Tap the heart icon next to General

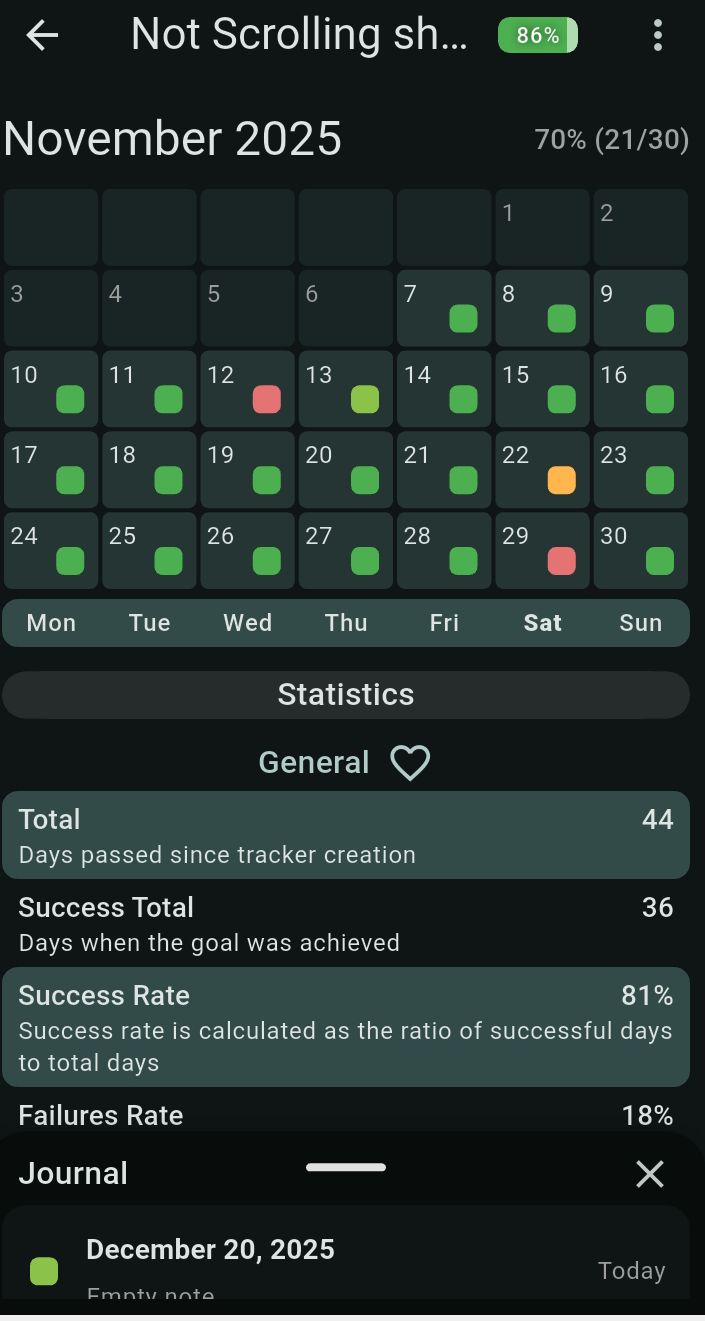tap(410, 763)
